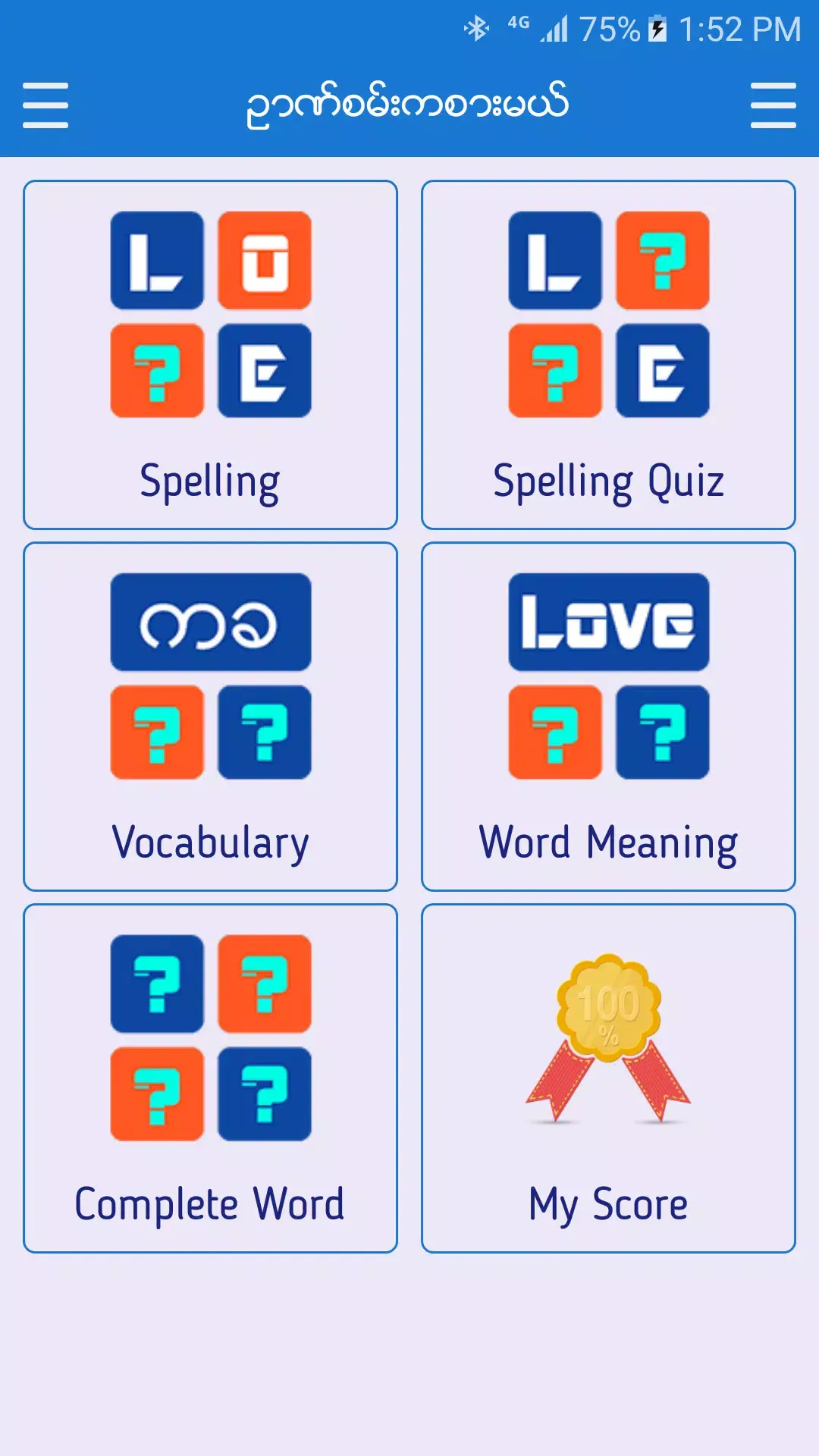The image size is (819, 1456).
Task: Start the Spelling Quiz
Action: tap(608, 355)
